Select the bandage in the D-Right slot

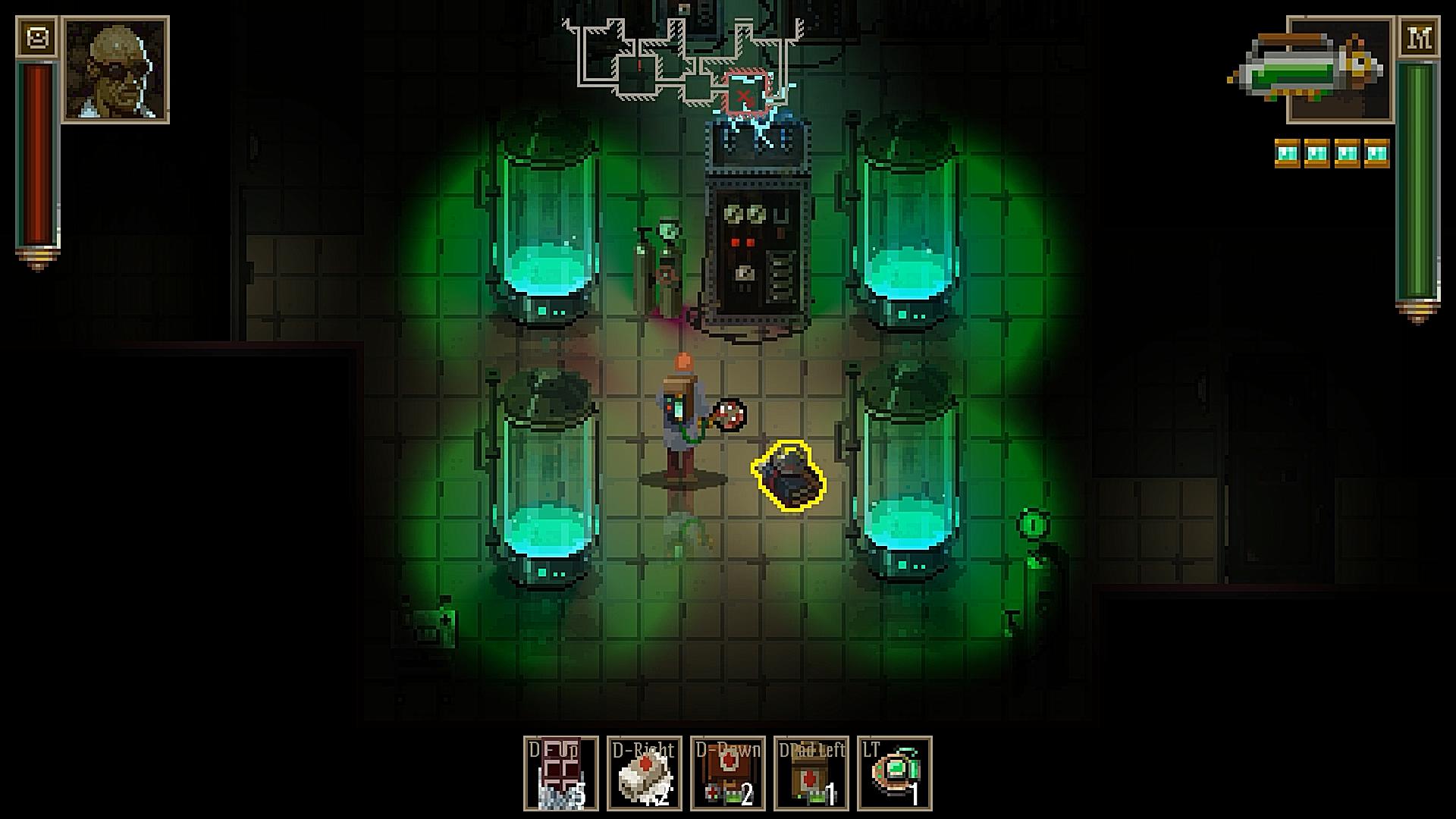[x=645, y=773]
